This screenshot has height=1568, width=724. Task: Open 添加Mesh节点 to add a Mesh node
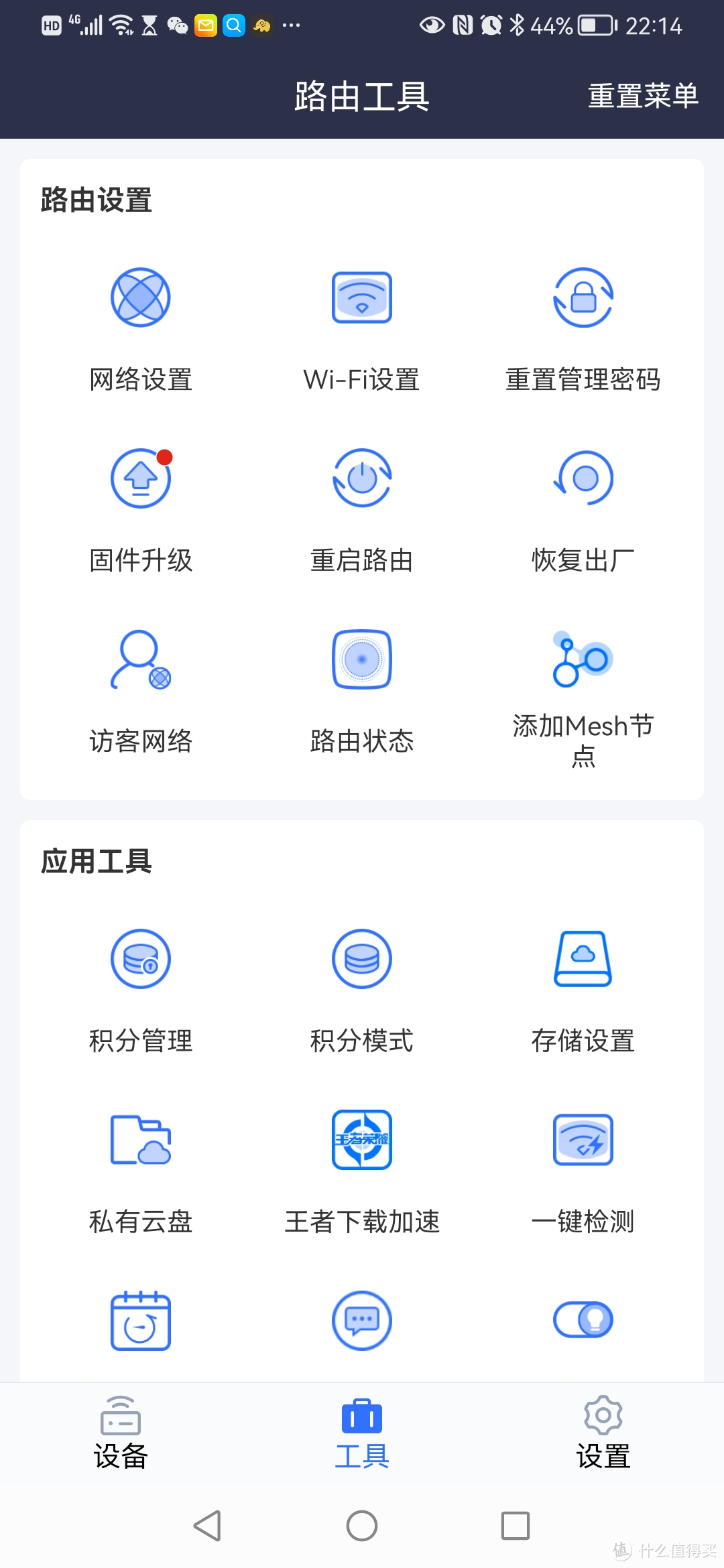point(582,660)
